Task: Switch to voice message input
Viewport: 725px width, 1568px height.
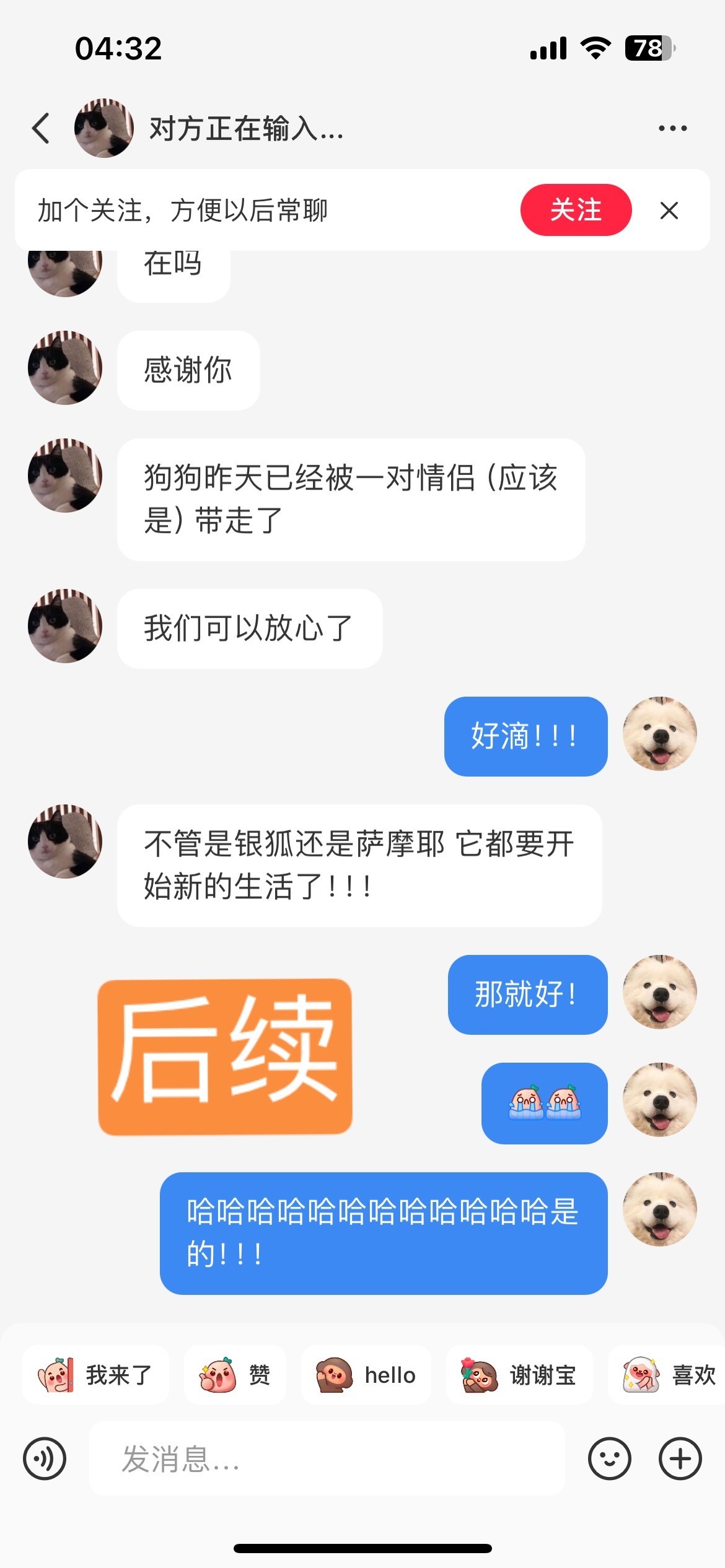Action: [x=45, y=1459]
